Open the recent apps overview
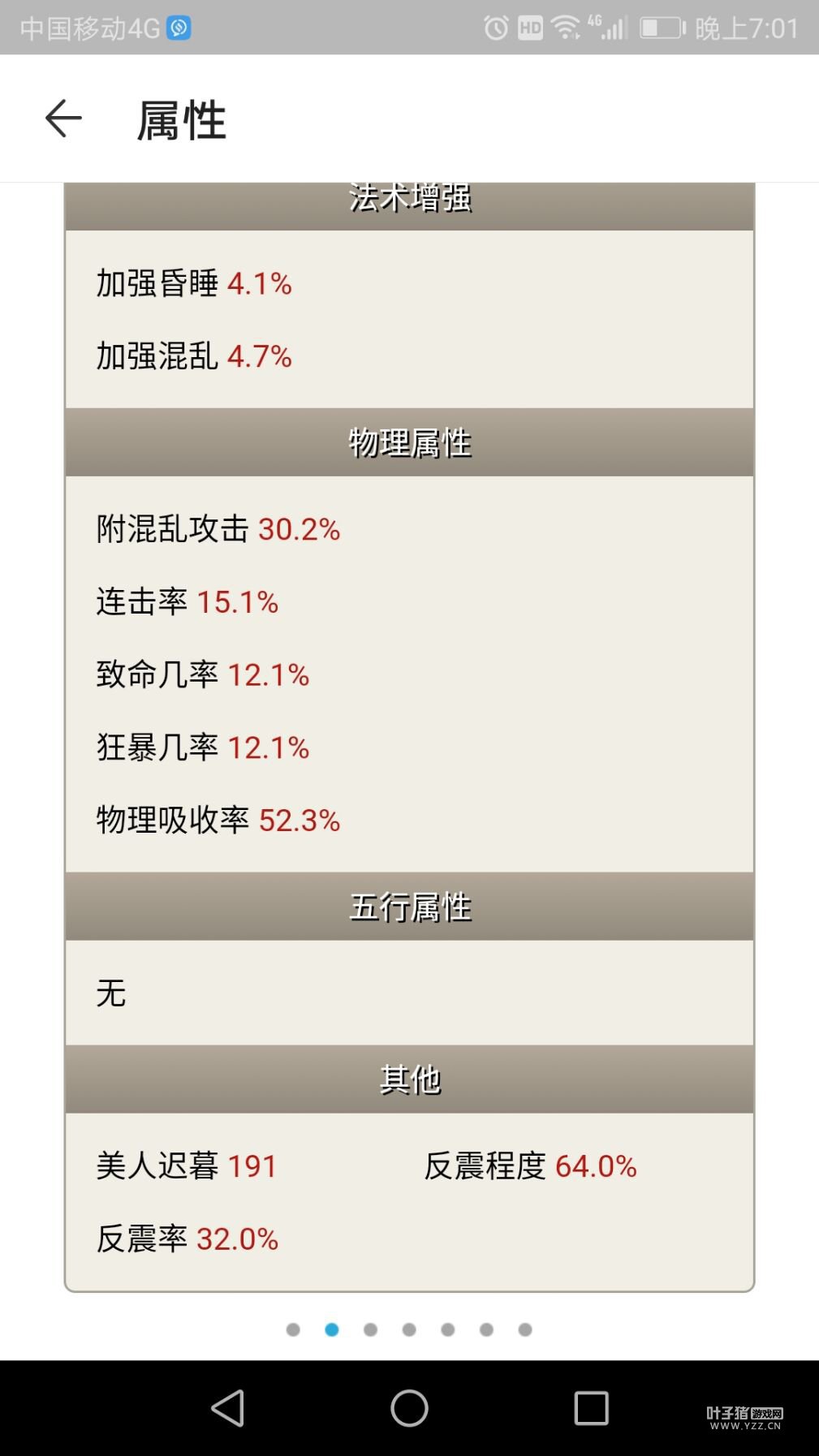This screenshot has height=1456, width=819. pyautogui.click(x=591, y=1408)
